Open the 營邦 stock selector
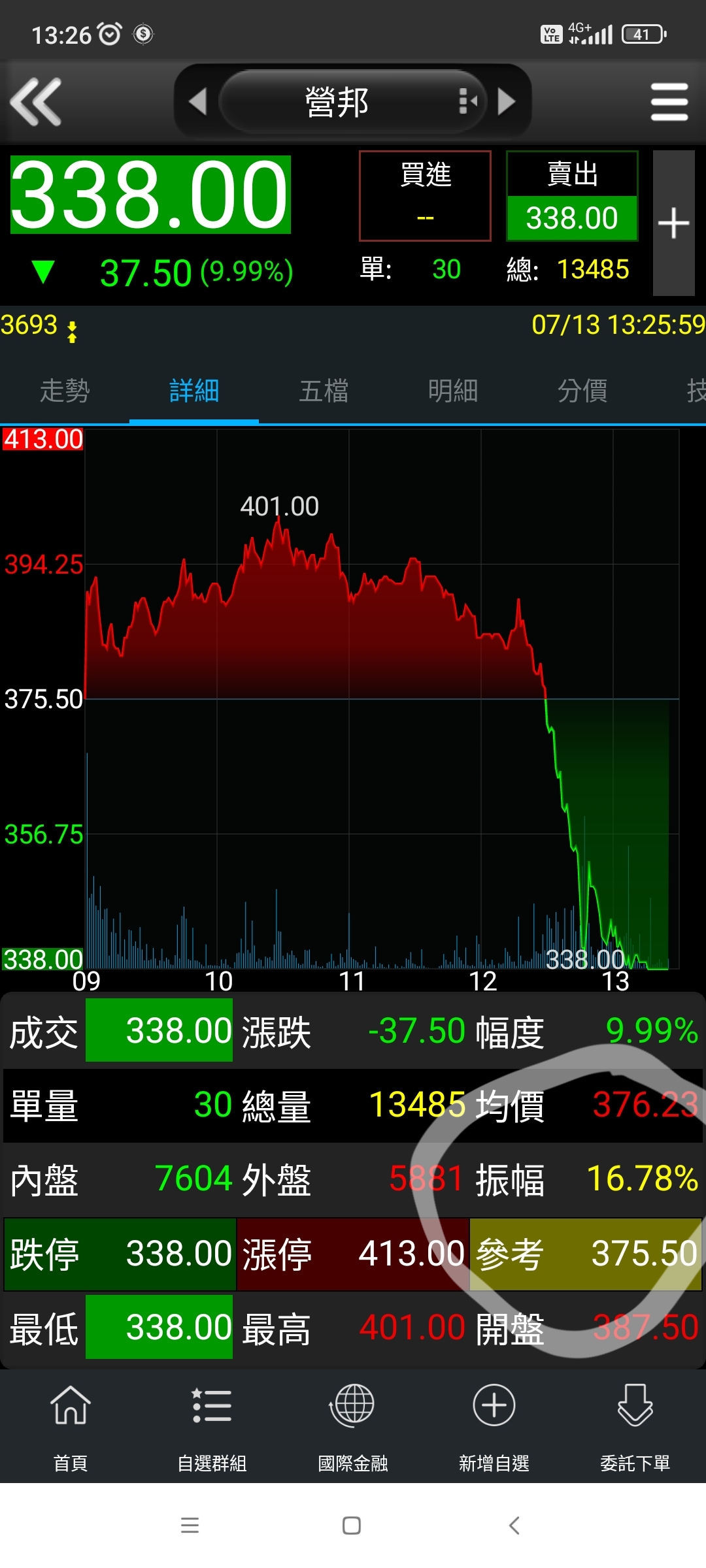The width and height of the screenshot is (706, 1568). pyautogui.click(x=353, y=102)
